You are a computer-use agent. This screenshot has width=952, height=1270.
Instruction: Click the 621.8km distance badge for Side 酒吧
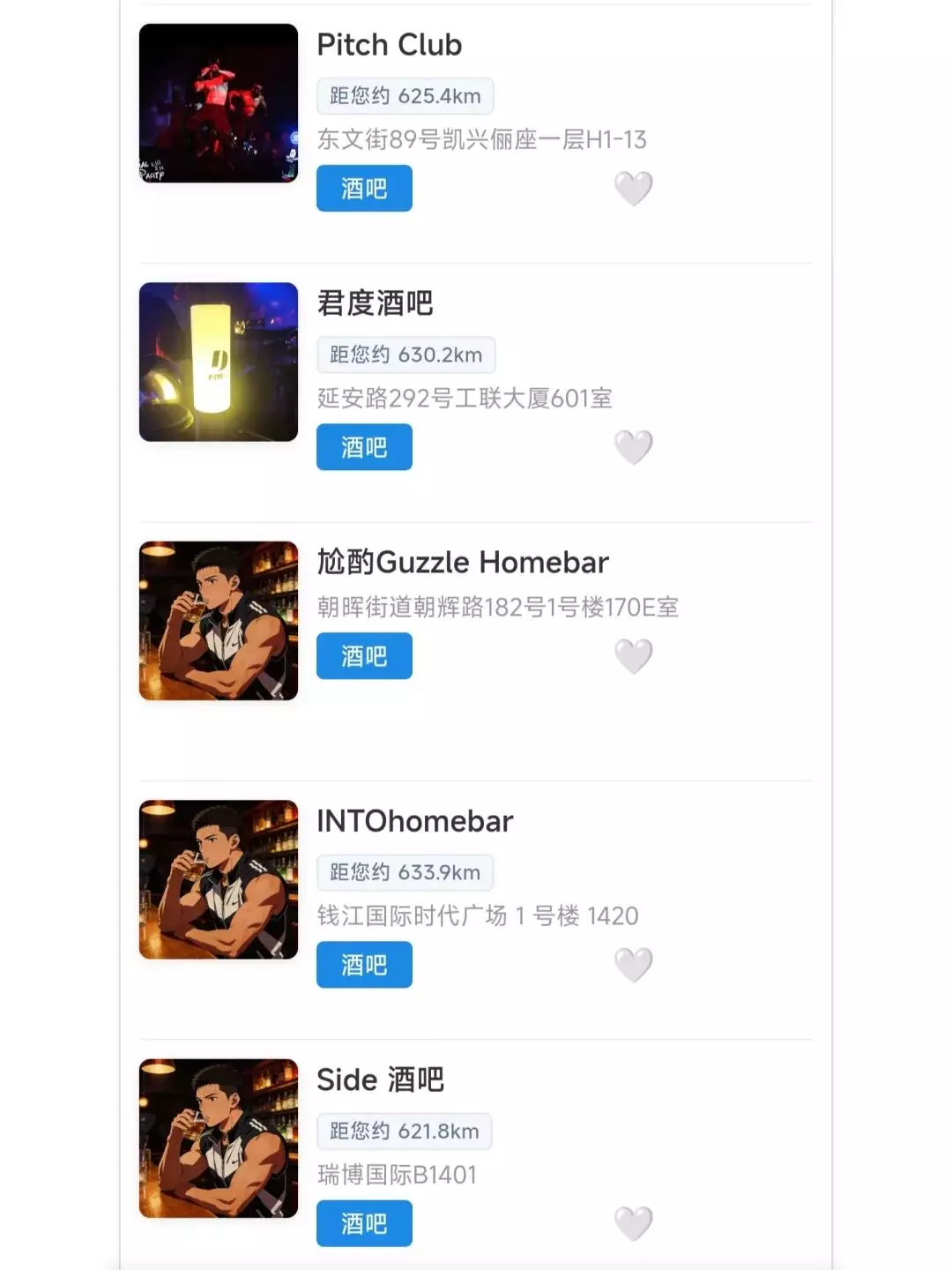click(405, 1131)
